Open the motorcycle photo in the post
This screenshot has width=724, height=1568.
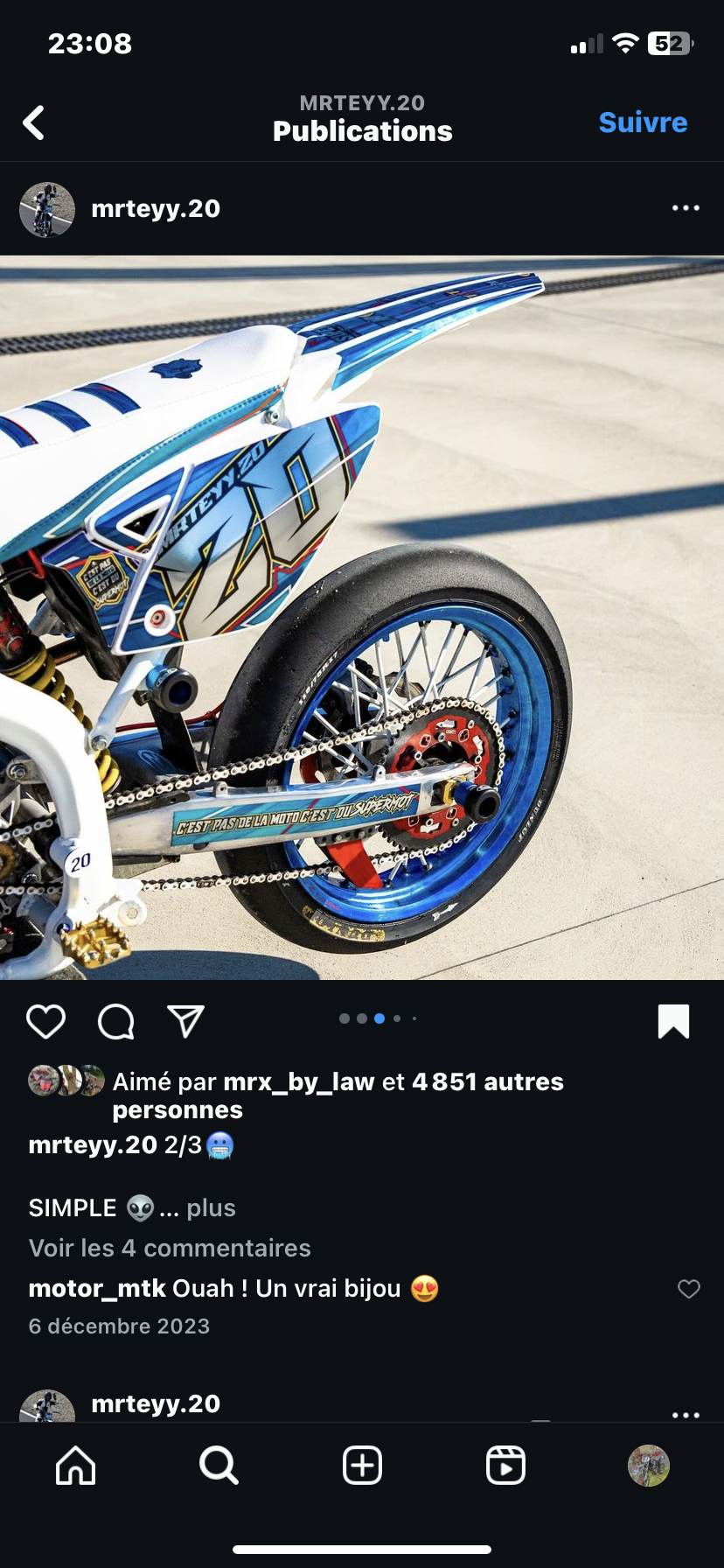pos(362,617)
